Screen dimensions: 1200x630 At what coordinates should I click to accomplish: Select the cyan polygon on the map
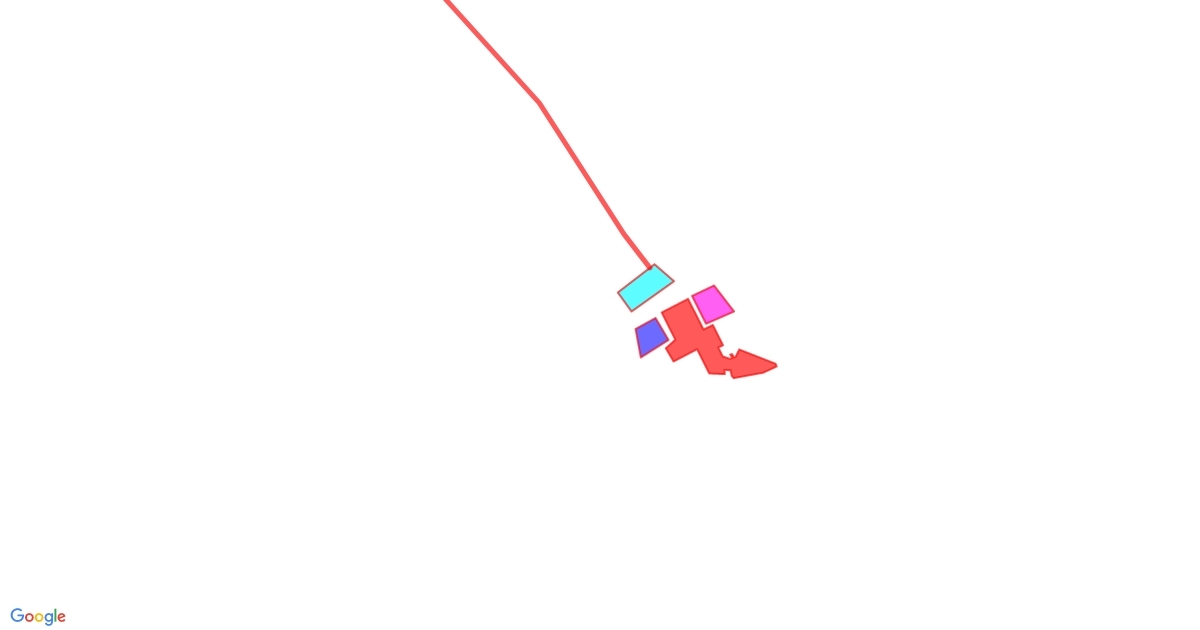(x=645, y=288)
